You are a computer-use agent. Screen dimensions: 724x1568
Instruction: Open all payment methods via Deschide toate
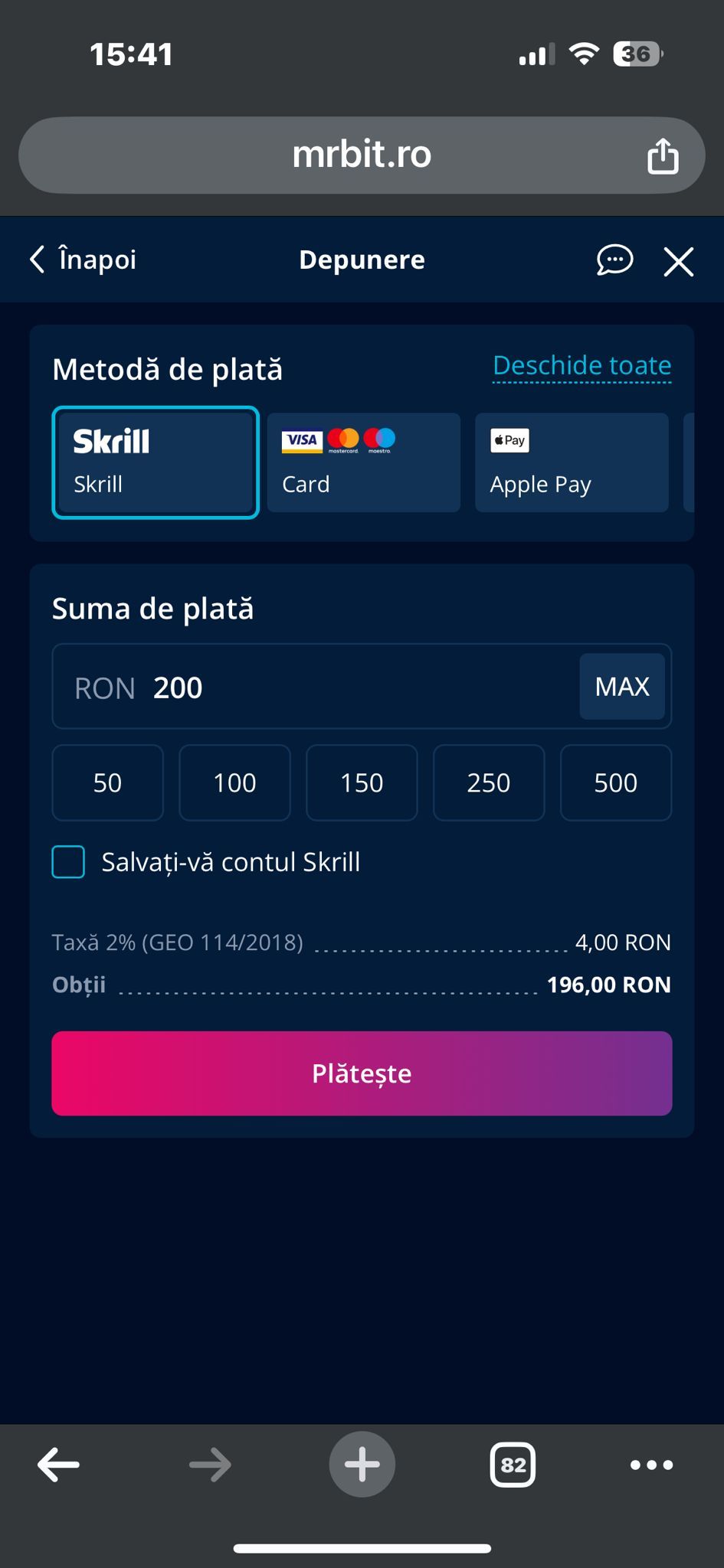click(x=581, y=366)
